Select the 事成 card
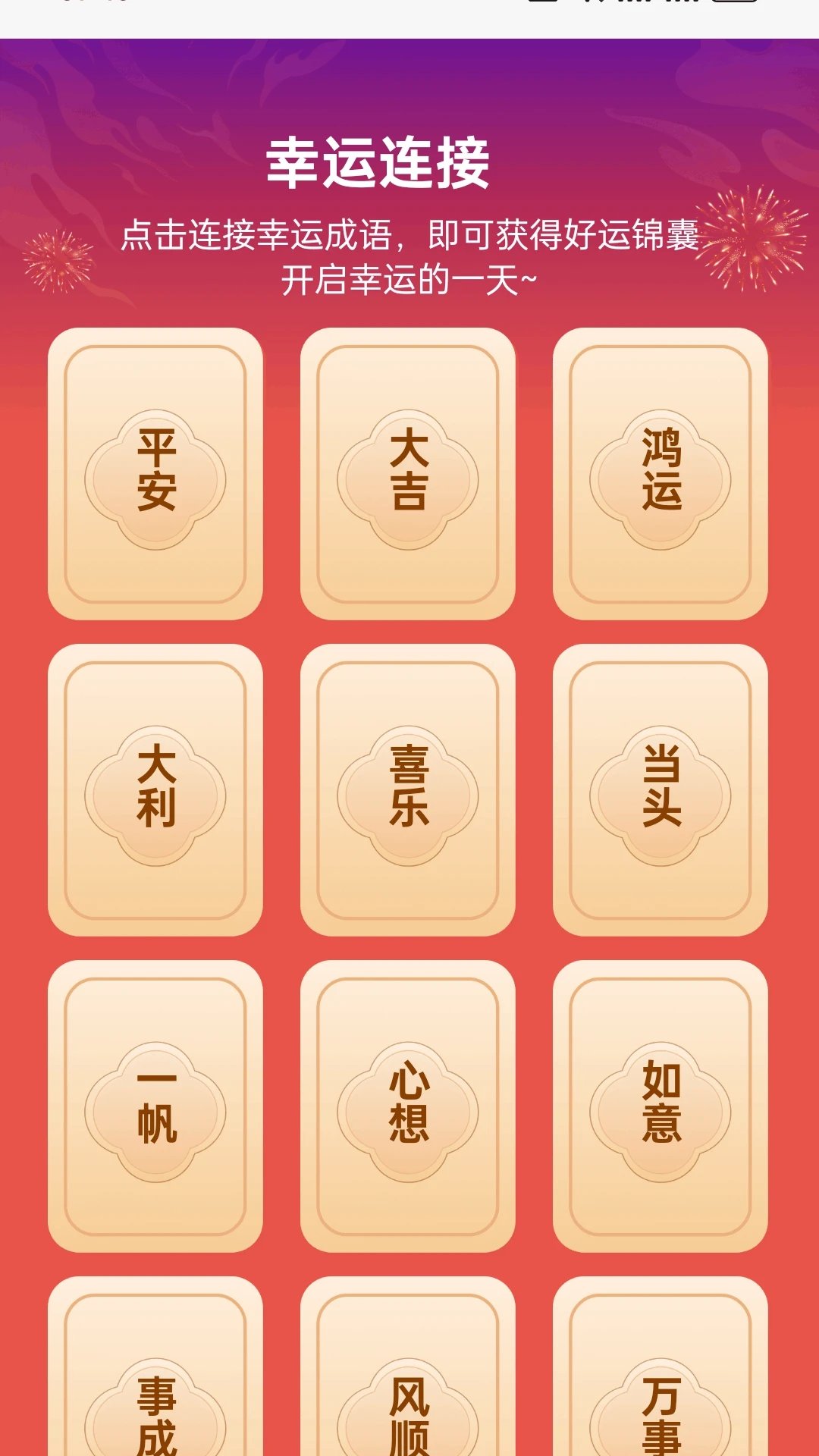Image resolution: width=819 pixels, height=1456 pixels. (155, 1380)
